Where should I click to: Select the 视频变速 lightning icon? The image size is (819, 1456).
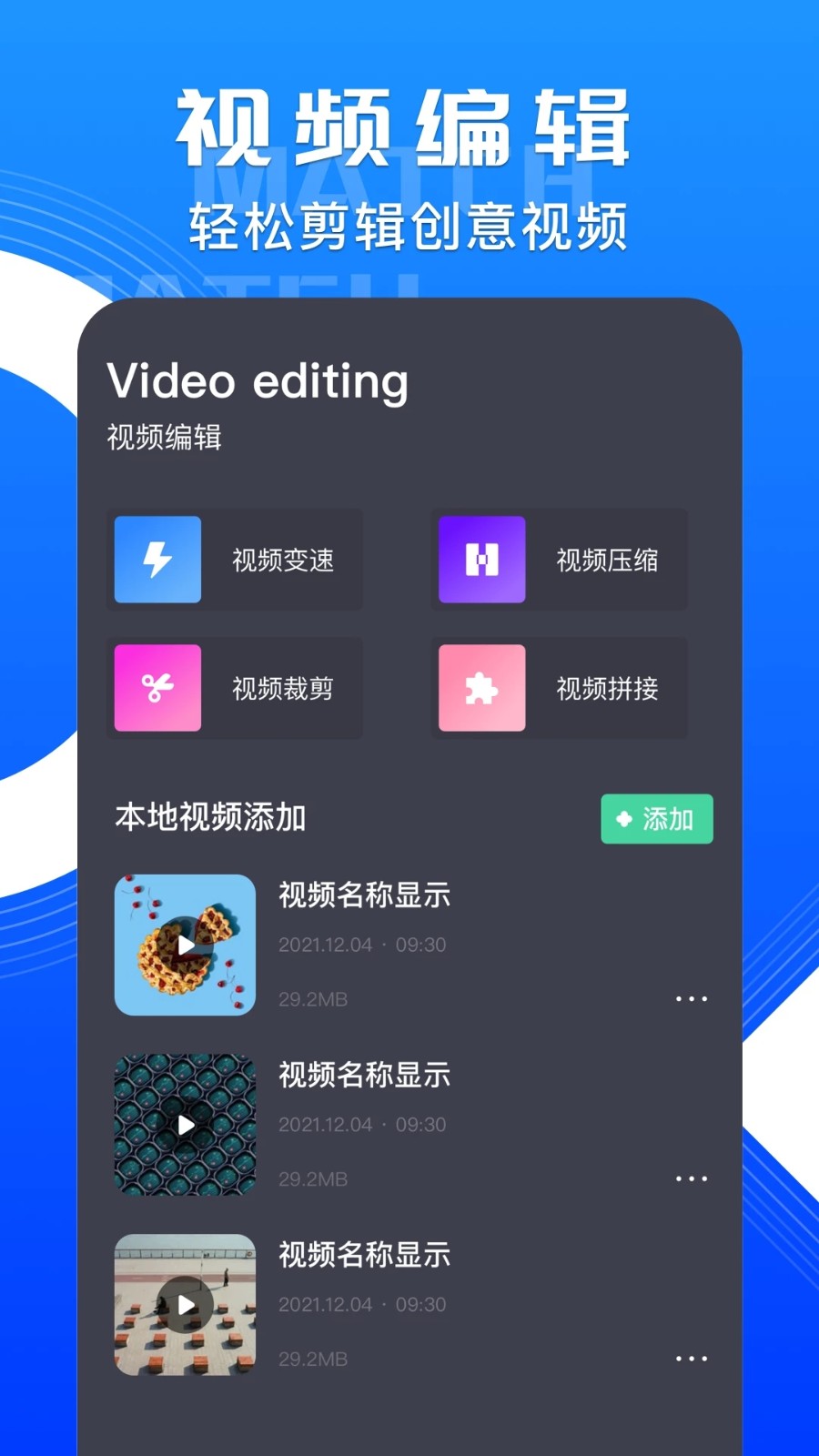(x=157, y=561)
